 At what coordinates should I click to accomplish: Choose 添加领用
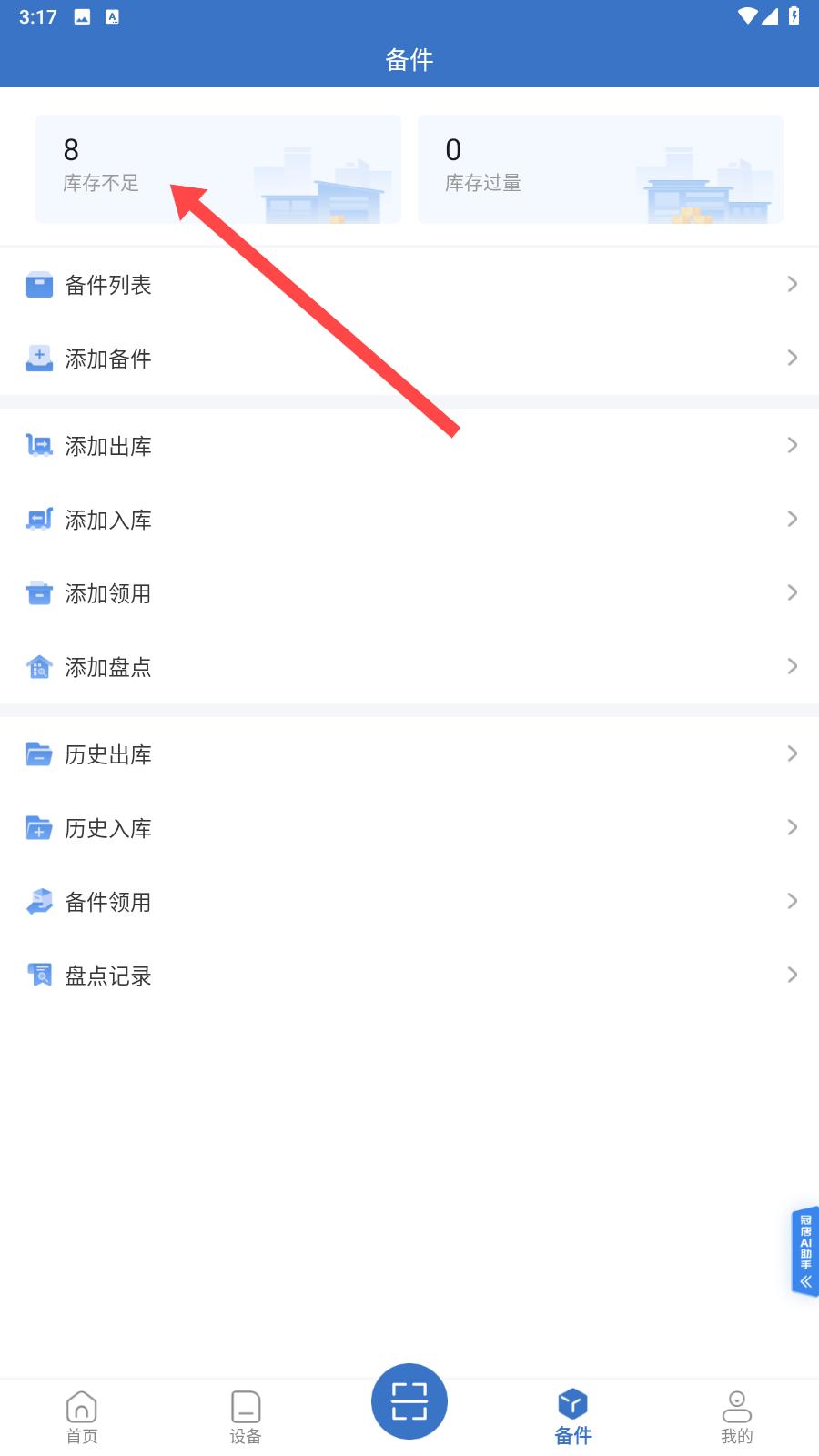(x=409, y=593)
